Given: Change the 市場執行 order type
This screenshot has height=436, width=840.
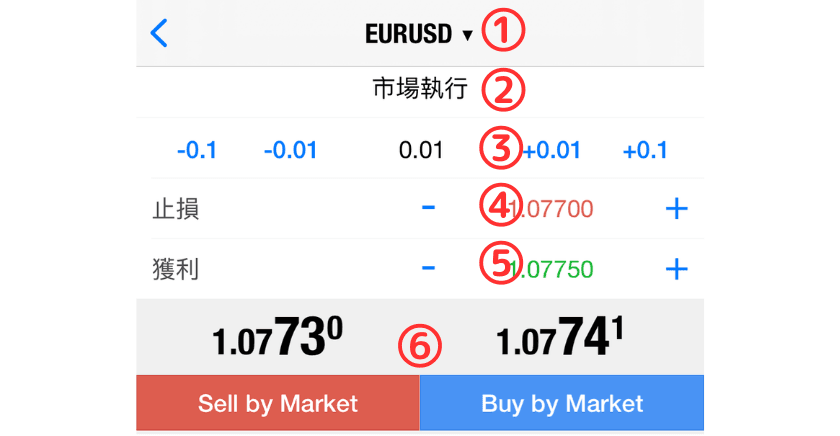Looking at the screenshot, I should (x=419, y=90).
